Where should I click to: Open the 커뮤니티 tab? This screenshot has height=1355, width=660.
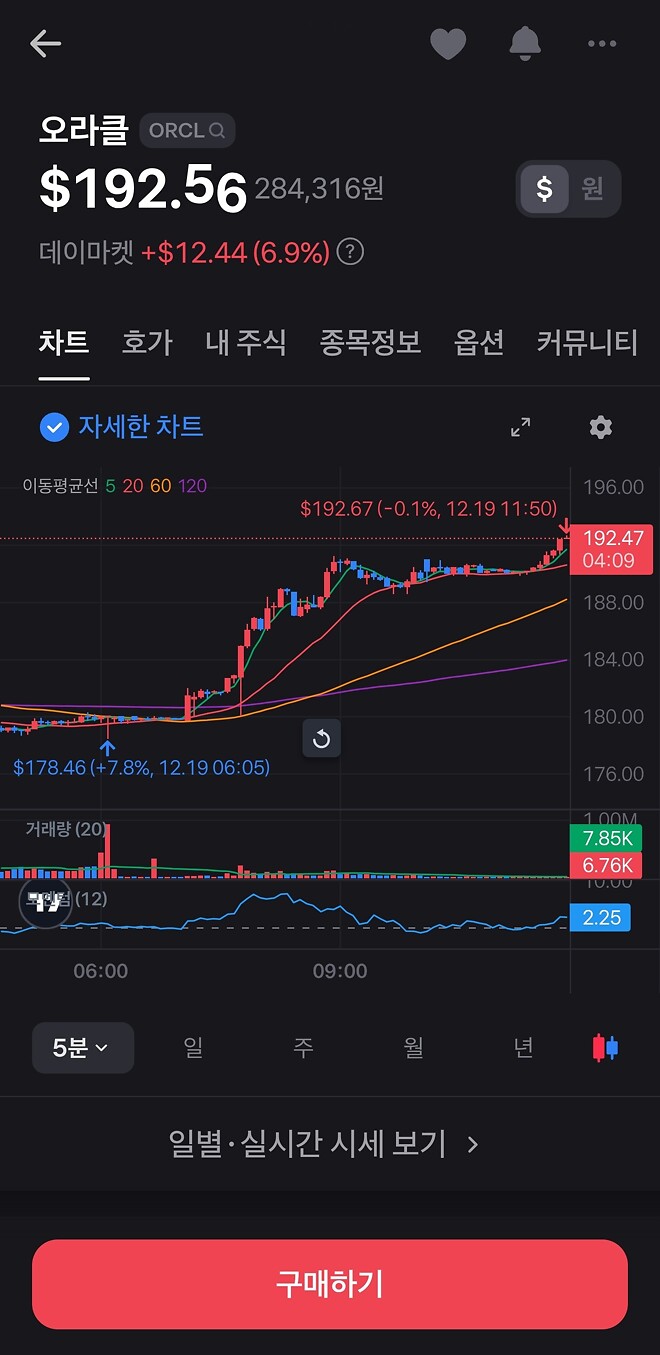(587, 343)
